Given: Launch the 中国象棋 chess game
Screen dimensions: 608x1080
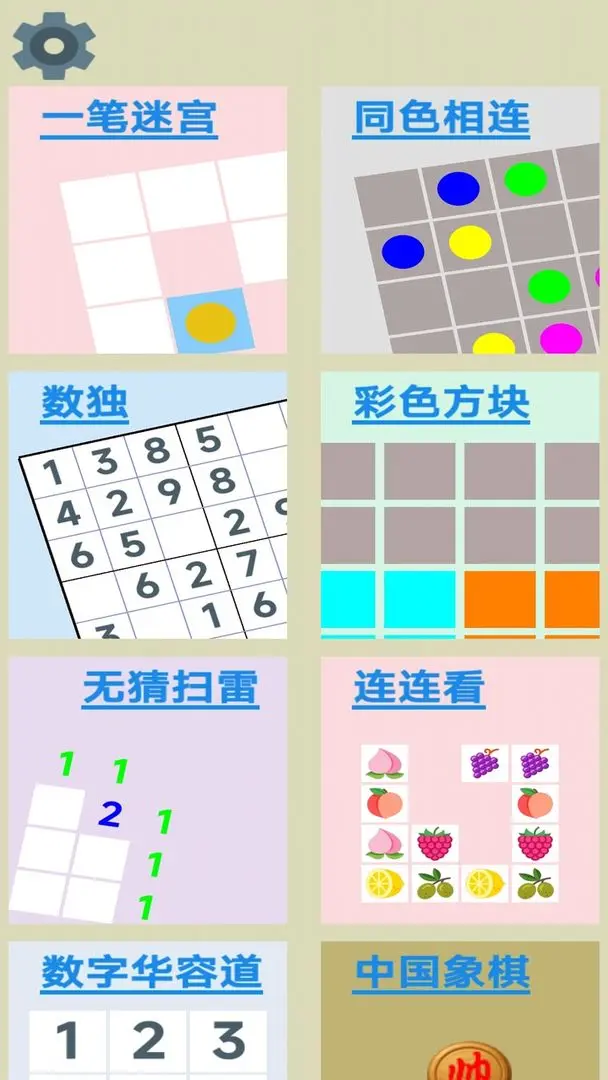Looking at the screenshot, I should (x=460, y=1010).
